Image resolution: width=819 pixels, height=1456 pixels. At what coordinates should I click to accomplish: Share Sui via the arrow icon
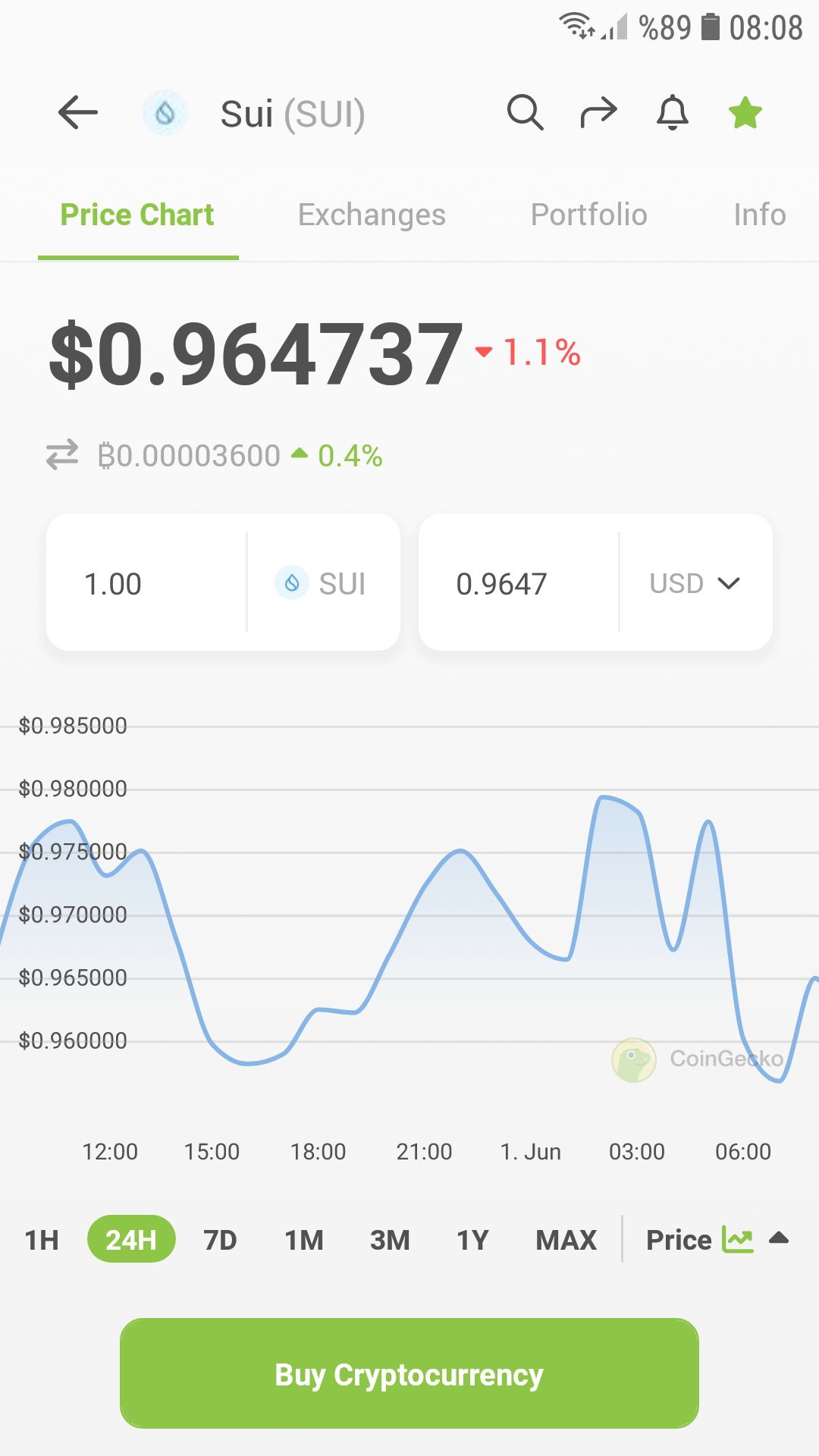pyautogui.click(x=598, y=113)
